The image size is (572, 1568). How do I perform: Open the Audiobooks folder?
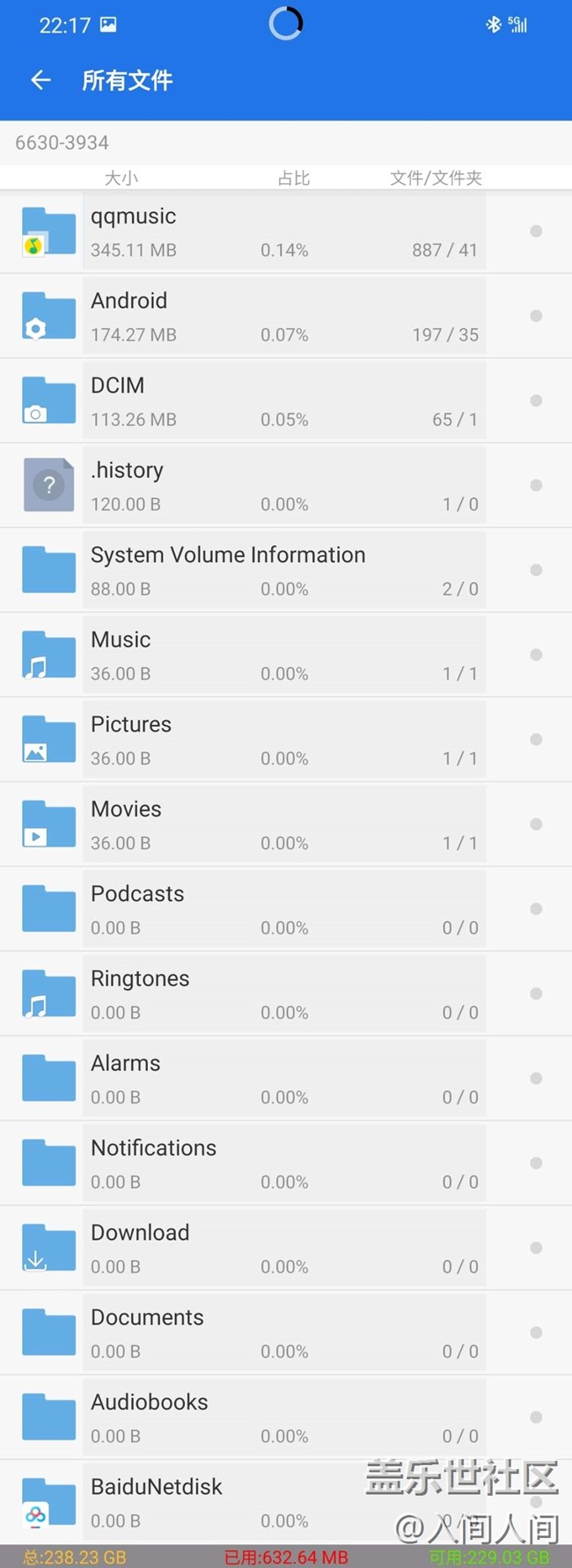click(283, 1418)
